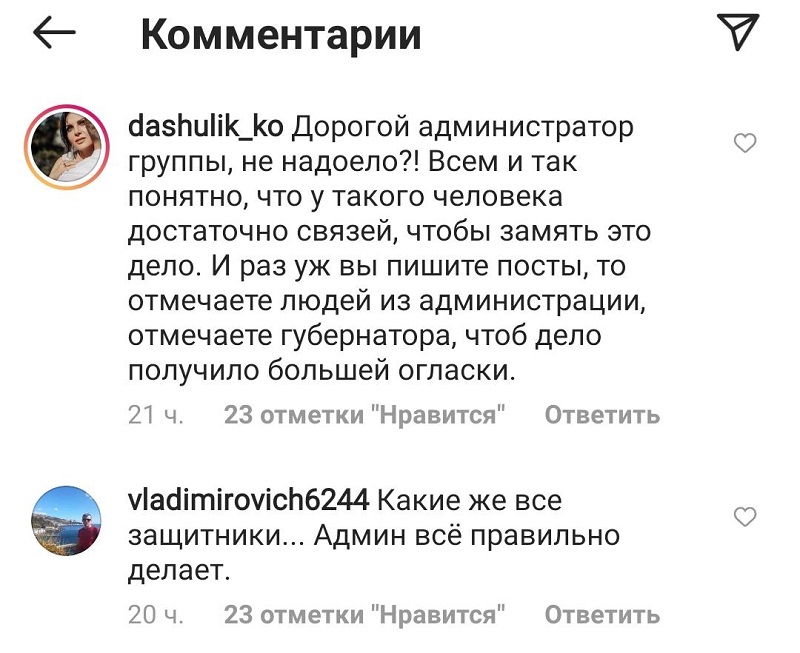The height and width of the screenshot is (653, 800).
Task: Like vladimirovich6244's comment
Action: click(x=745, y=516)
